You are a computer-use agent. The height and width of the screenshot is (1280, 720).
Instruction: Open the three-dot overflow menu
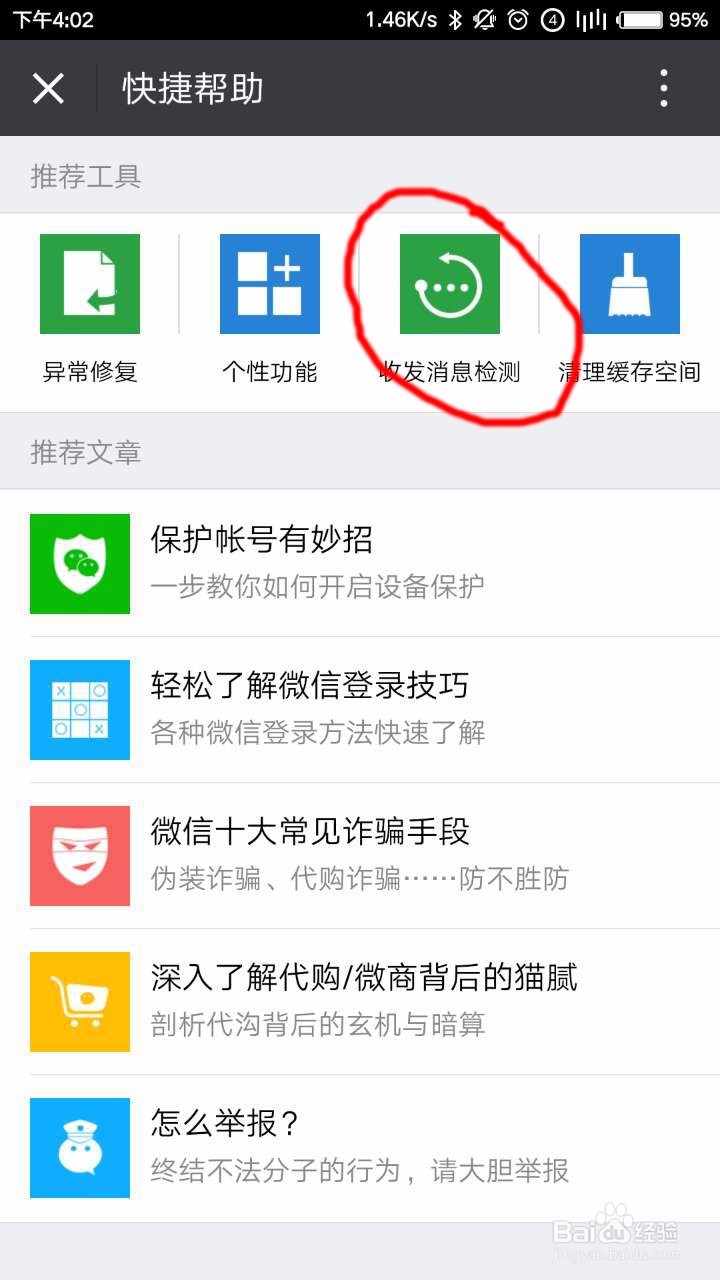pos(663,88)
